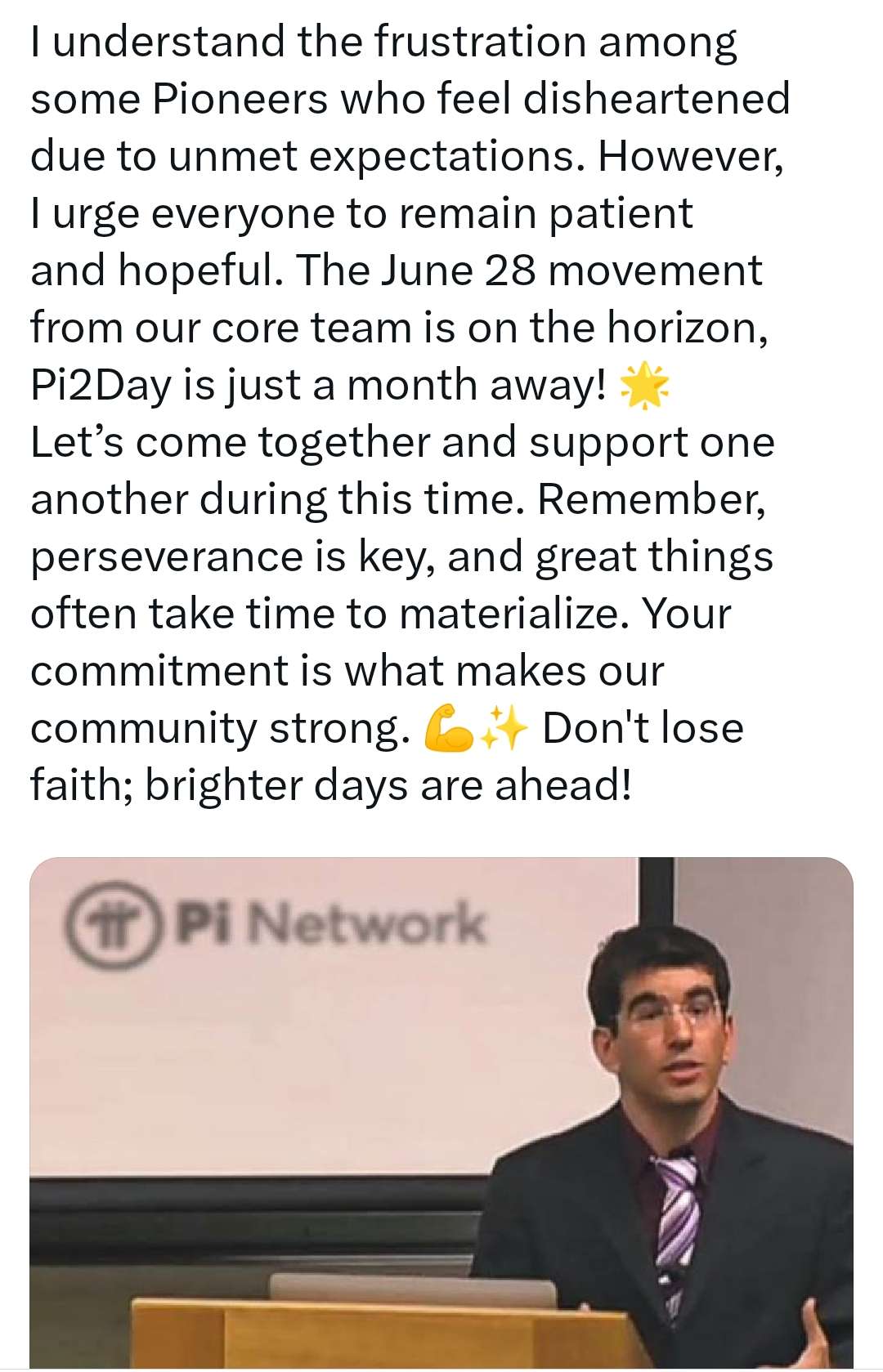The image size is (883, 1372).
Task: Open the attached Pi Network photo
Action: click(x=441, y=1111)
